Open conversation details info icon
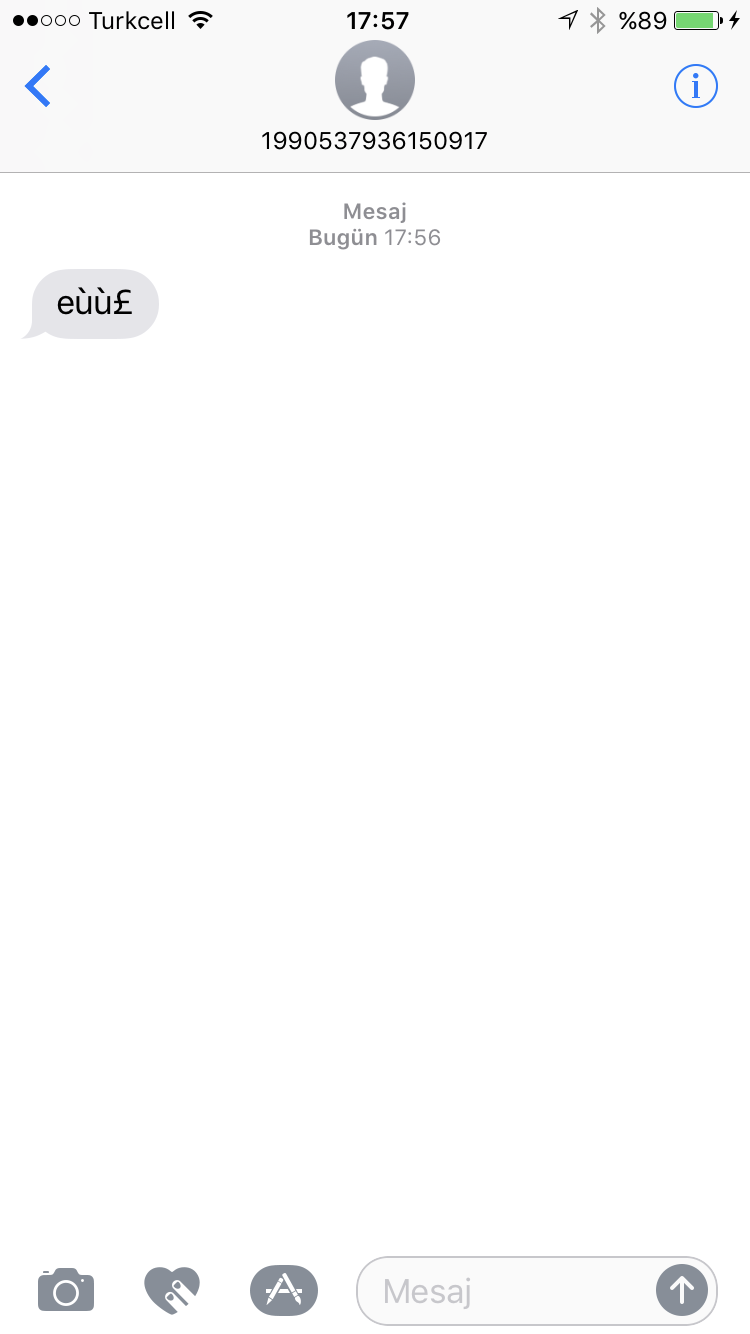The height and width of the screenshot is (1334, 750). click(x=696, y=87)
